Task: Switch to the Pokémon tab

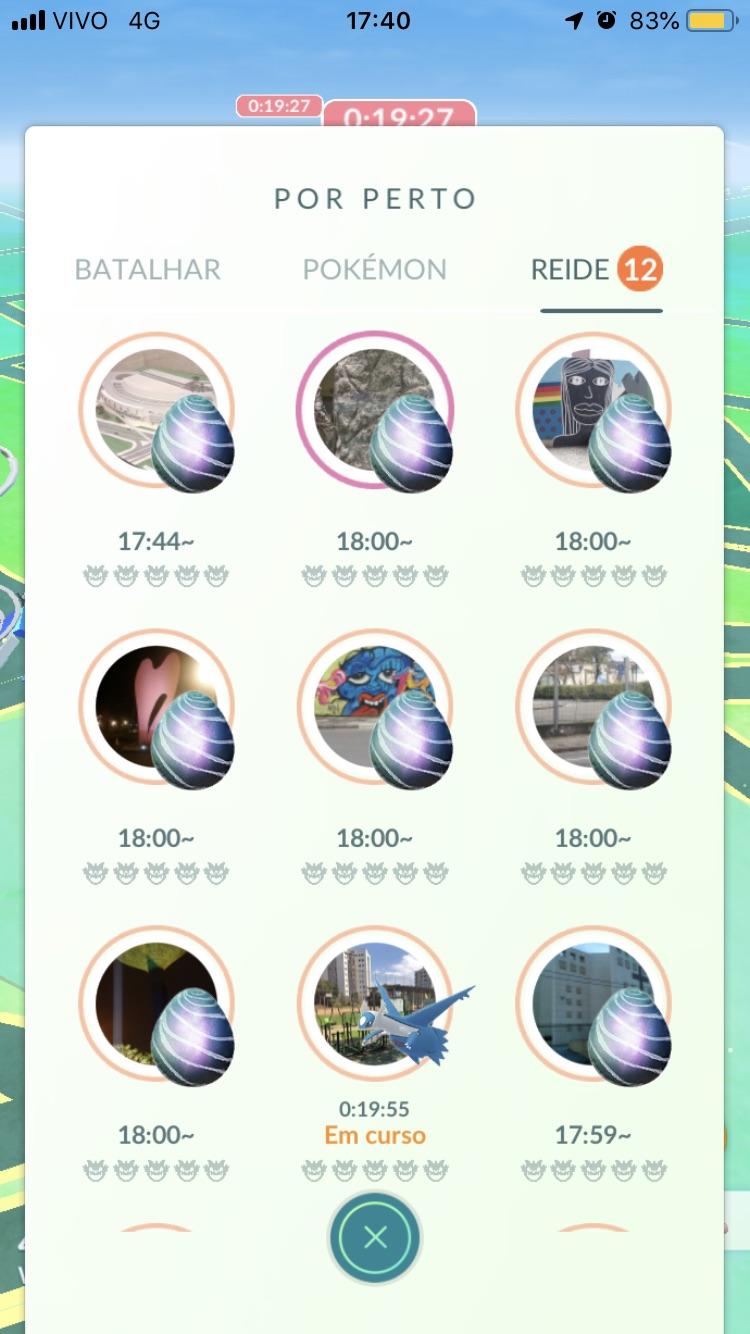Action: (374, 269)
